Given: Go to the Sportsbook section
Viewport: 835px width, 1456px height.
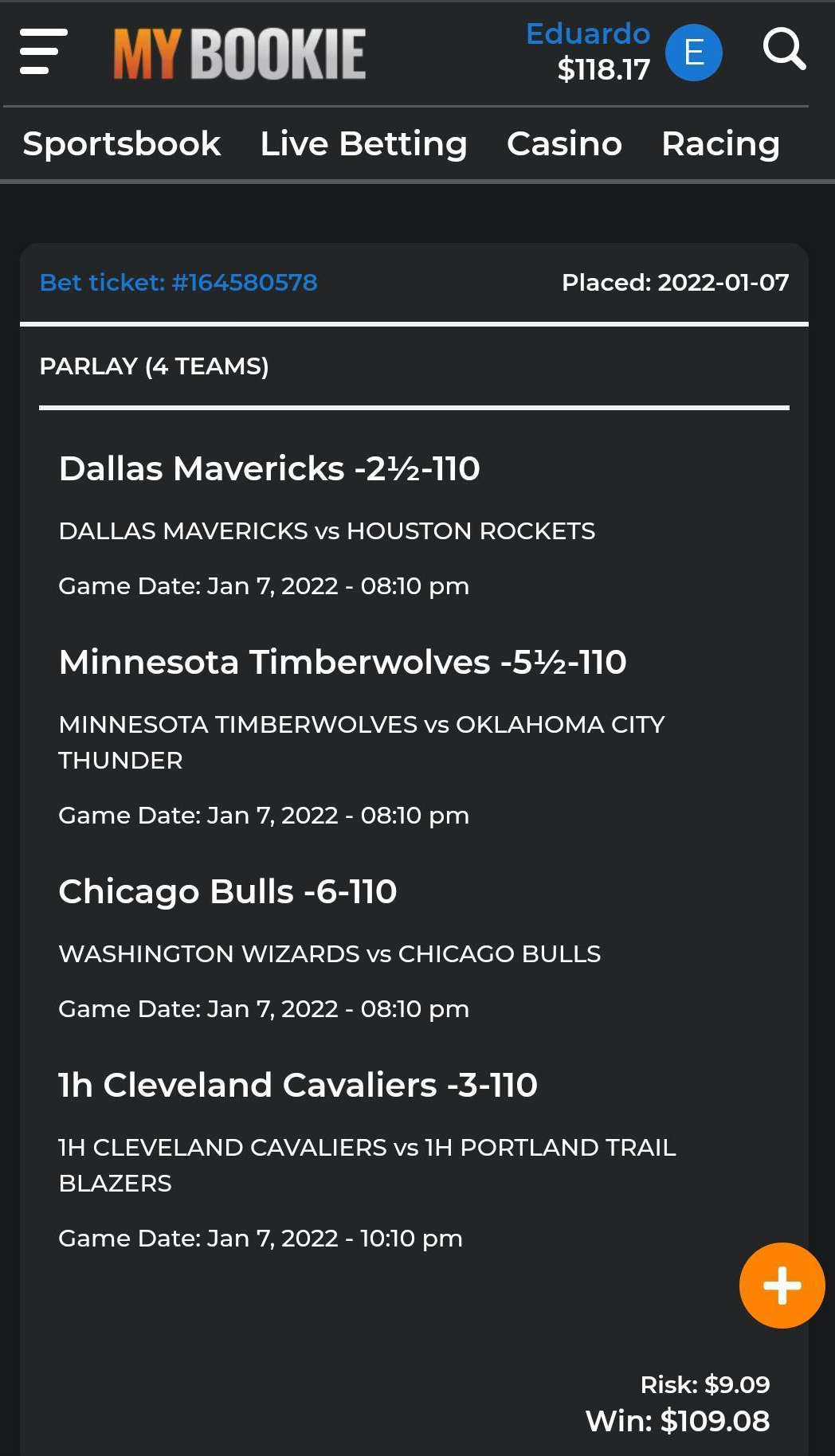Looking at the screenshot, I should (121, 144).
